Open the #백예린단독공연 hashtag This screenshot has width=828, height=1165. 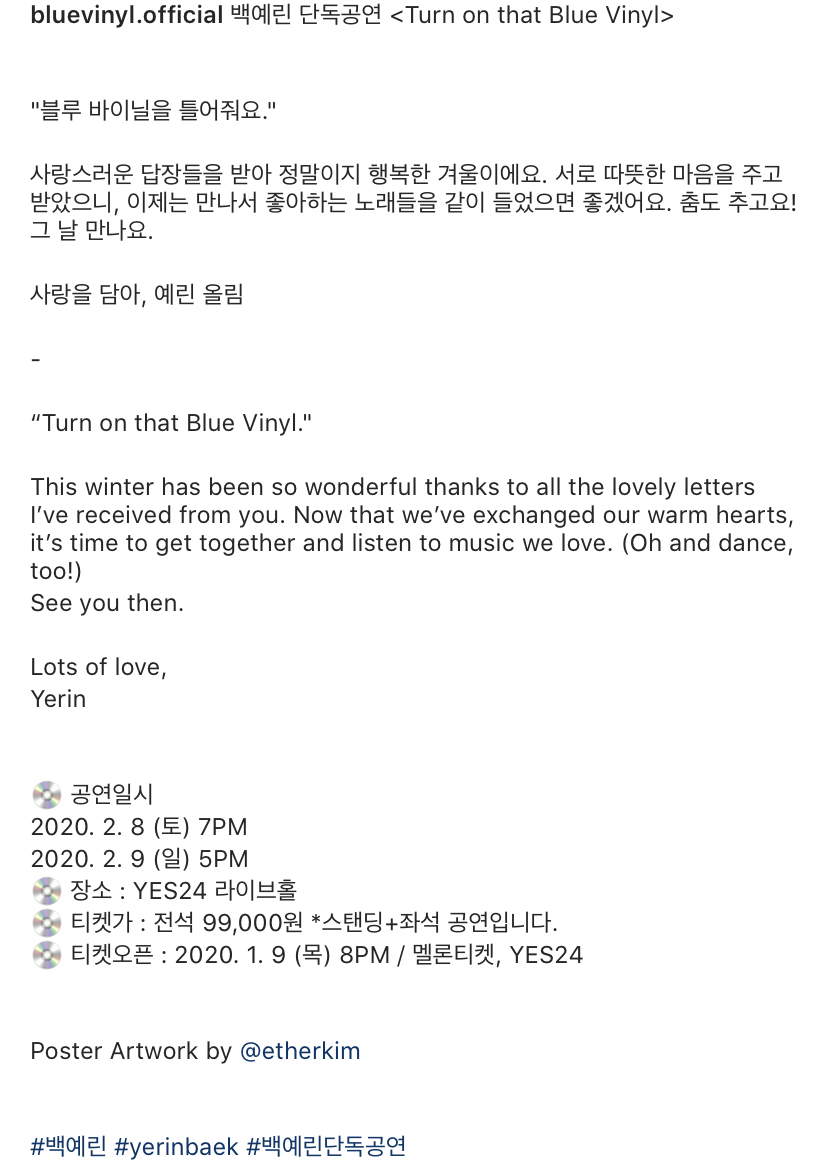pyautogui.click(x=326, y=1146)
